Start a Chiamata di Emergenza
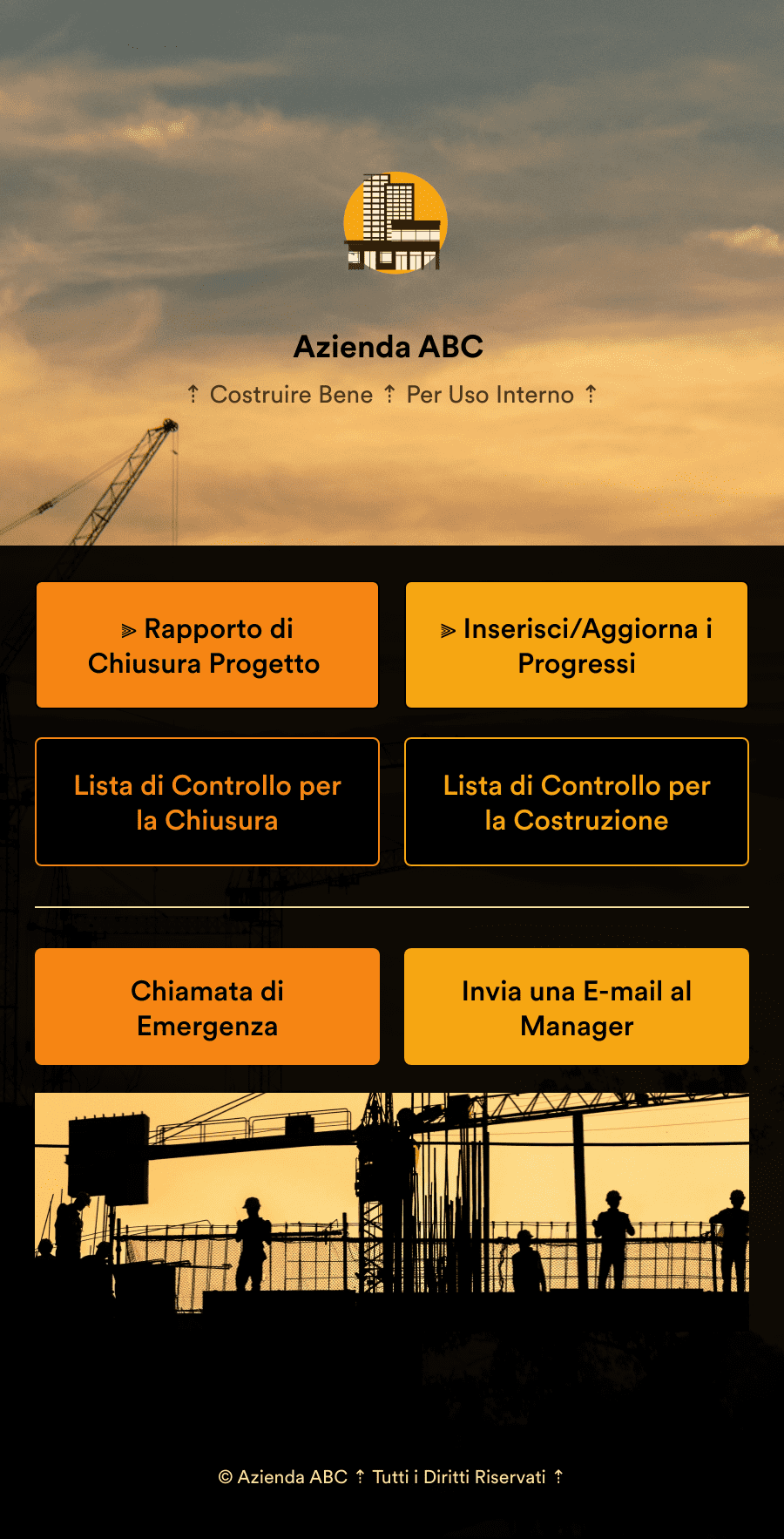The height and width of the screenshot is (1539, 784). (x=207, y=1007)
